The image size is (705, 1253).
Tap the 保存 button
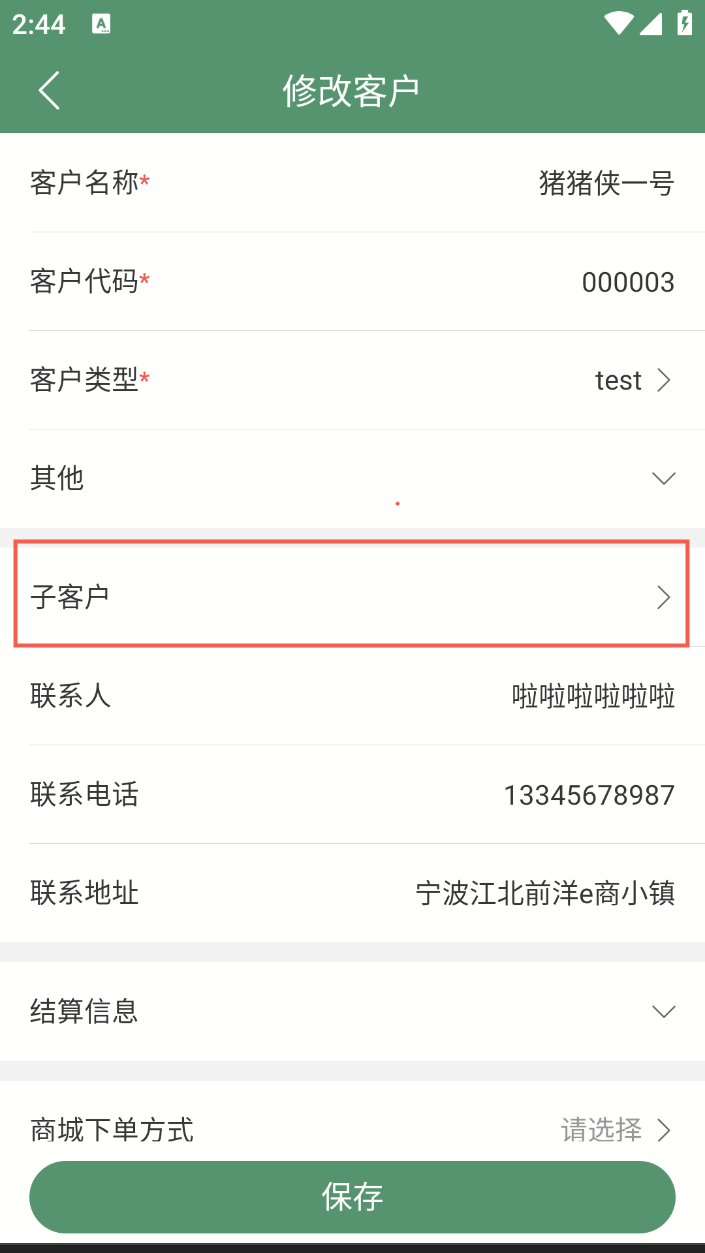352,1197
